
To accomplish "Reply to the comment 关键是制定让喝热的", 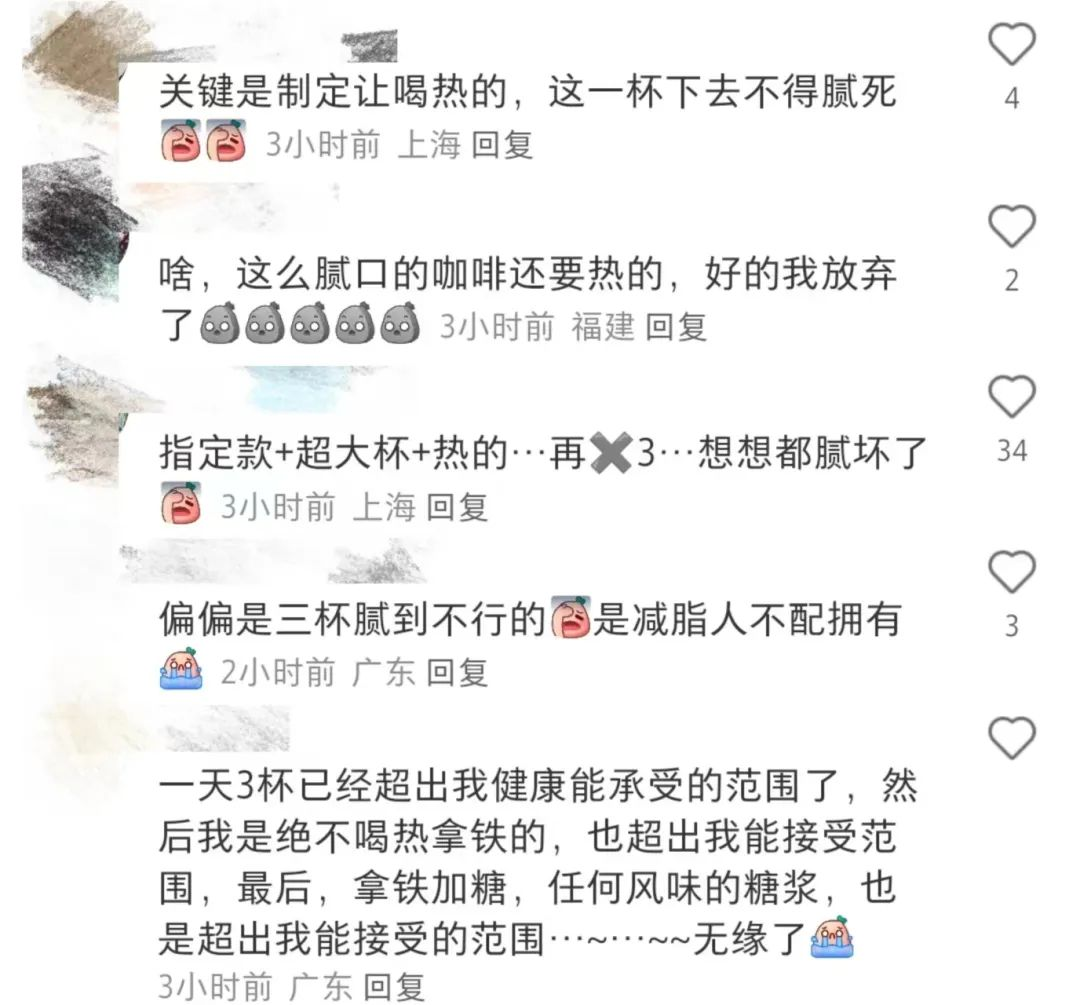I will point(502,144).
